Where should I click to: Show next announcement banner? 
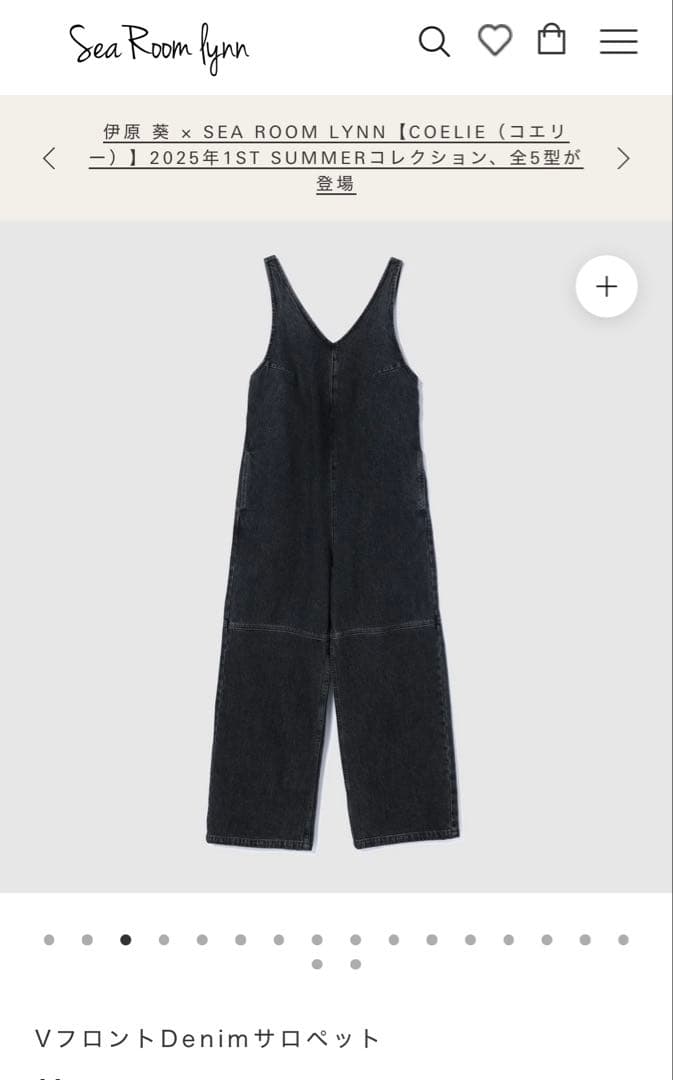pos(623,158)
